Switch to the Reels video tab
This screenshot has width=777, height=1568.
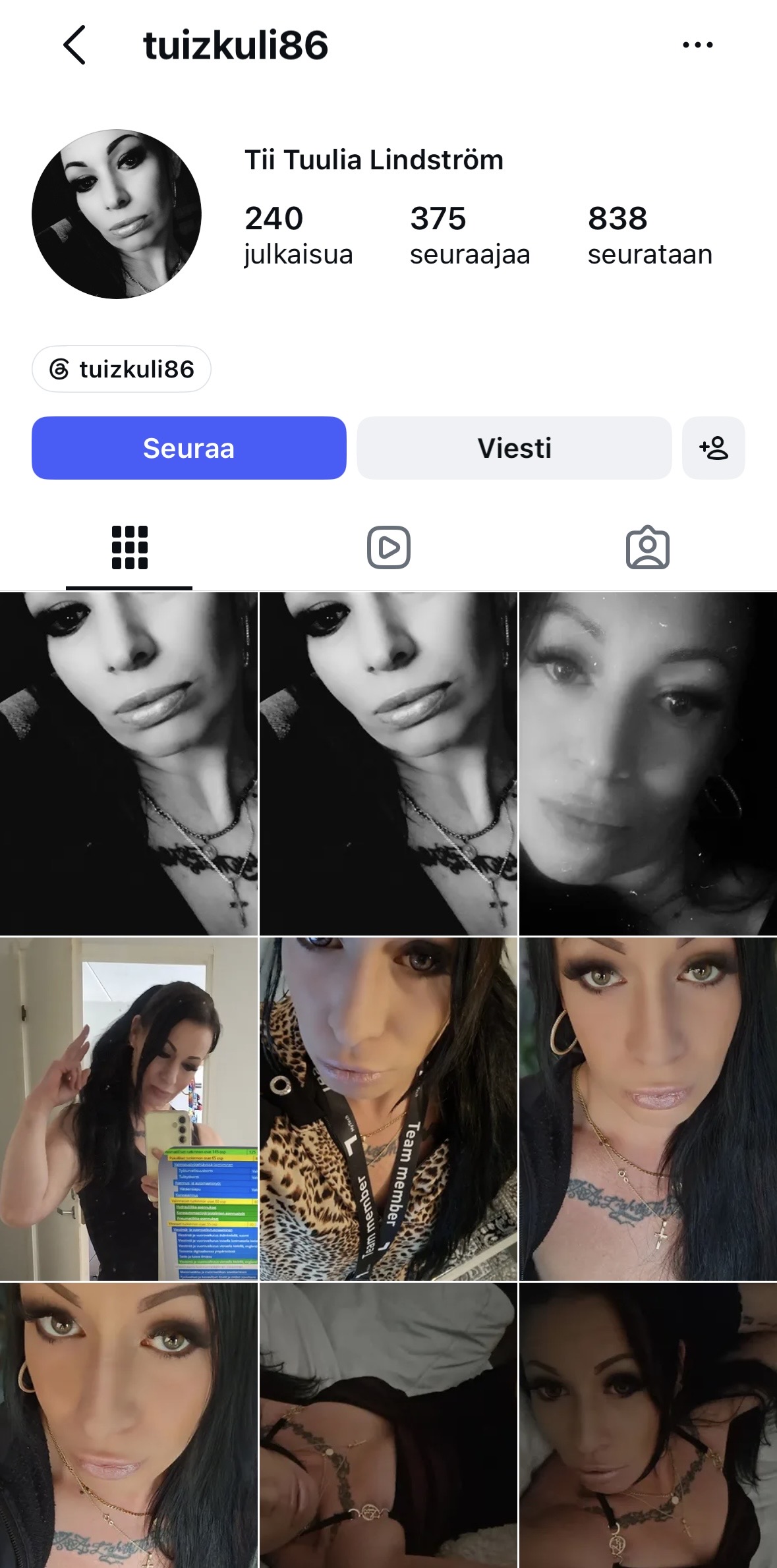click(x=389, y=547)
